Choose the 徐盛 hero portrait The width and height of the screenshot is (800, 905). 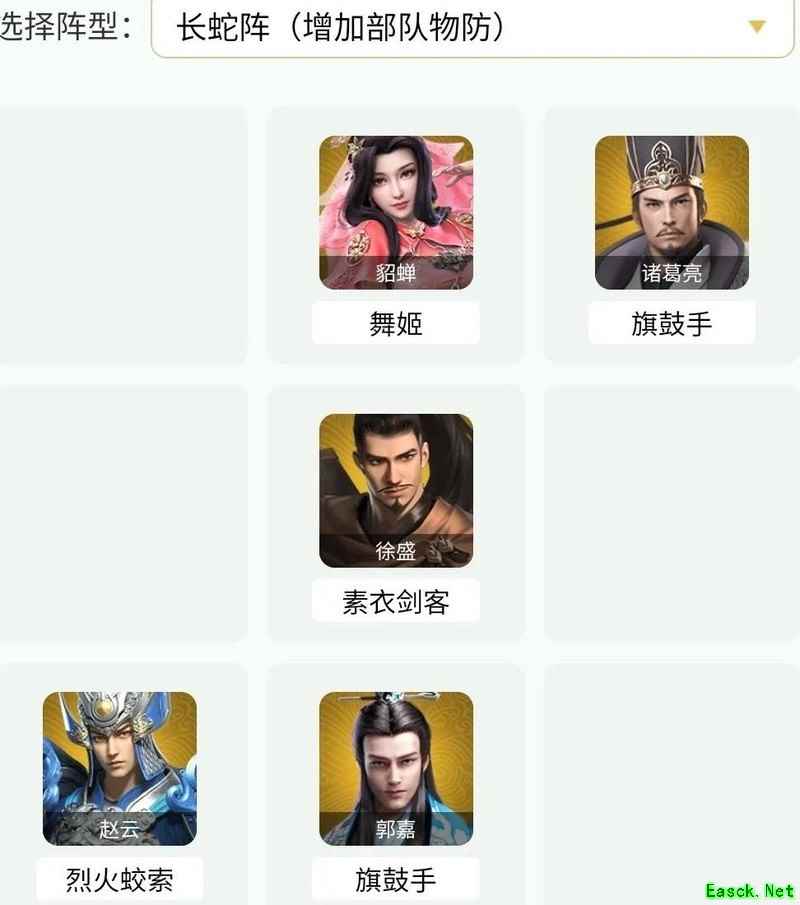[x=396, y=490]
